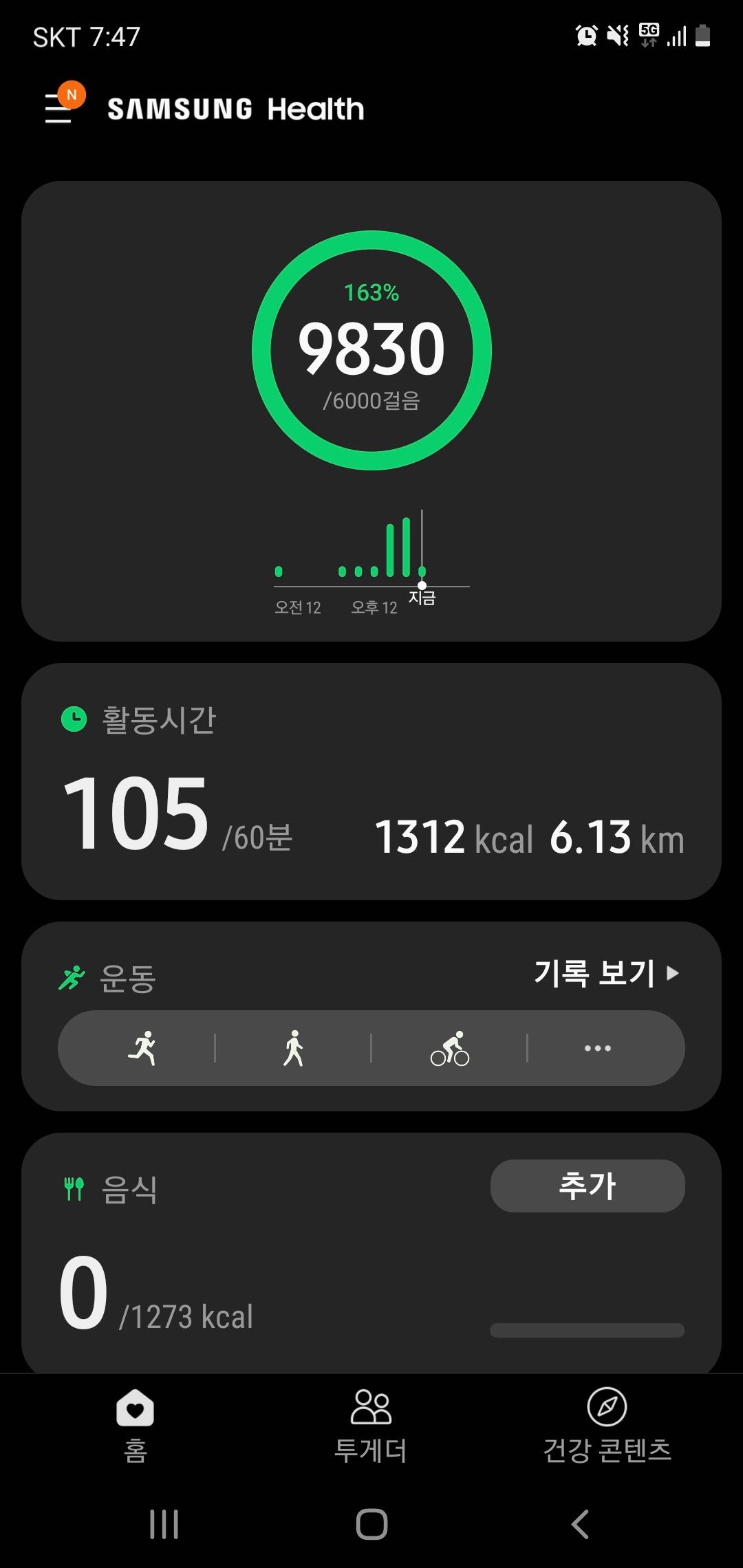The width and height of the screenshot is (743, 1568).
Task: Open the 활동시간 active time card
Action: pos(371,781)
